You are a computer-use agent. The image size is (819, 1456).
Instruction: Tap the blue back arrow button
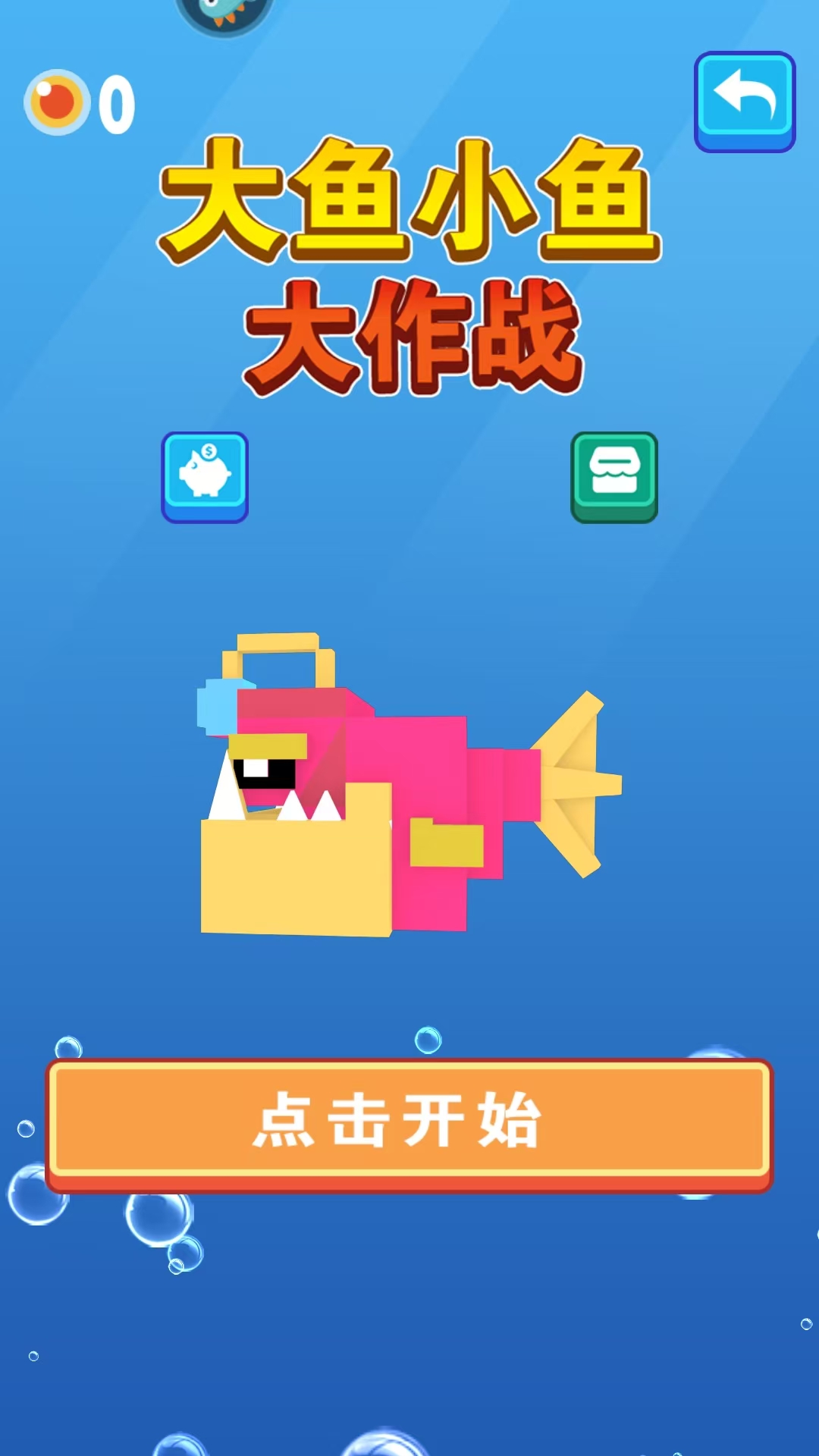coord(745,100)
